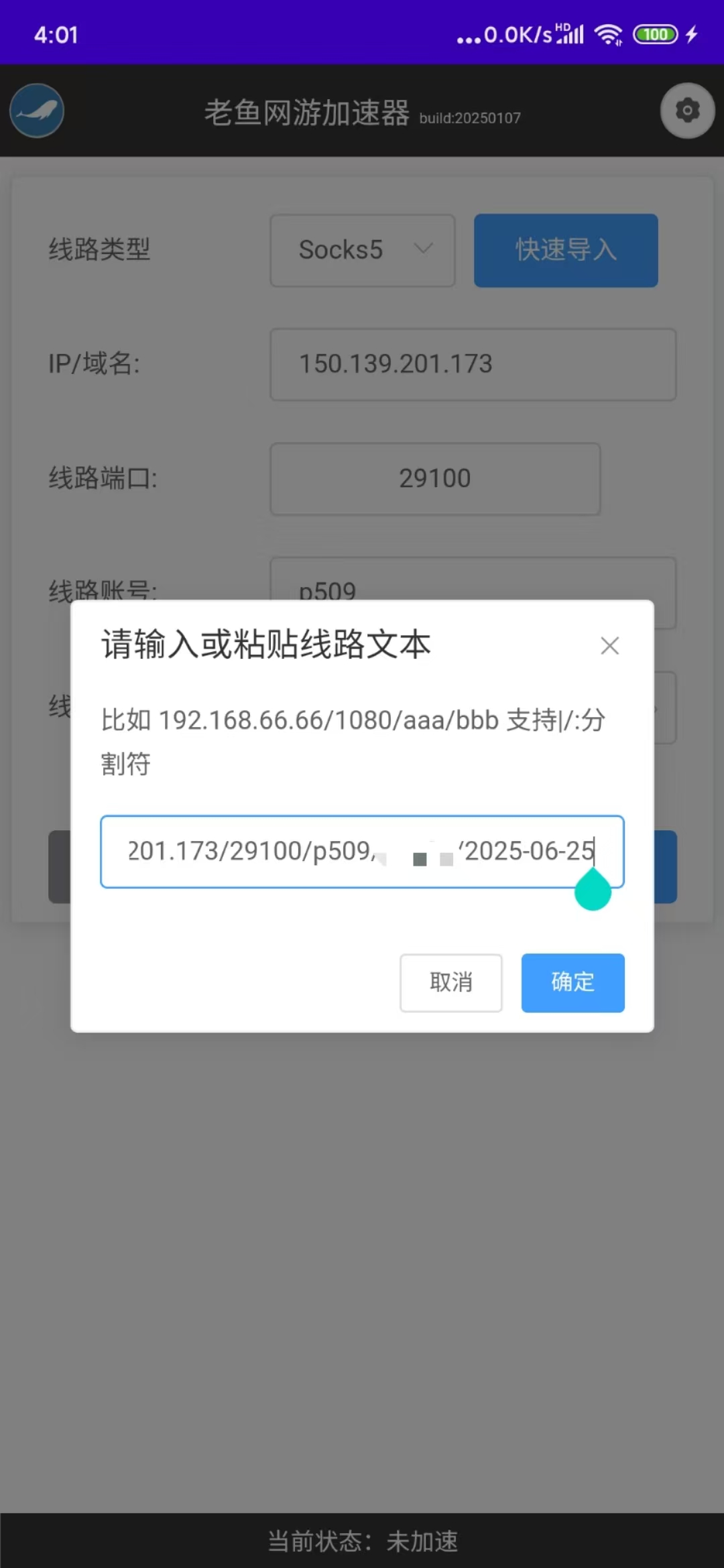The image size is (724, 1568).
Task: Edit the IP/域名 address field
Action: coord(473,365)
